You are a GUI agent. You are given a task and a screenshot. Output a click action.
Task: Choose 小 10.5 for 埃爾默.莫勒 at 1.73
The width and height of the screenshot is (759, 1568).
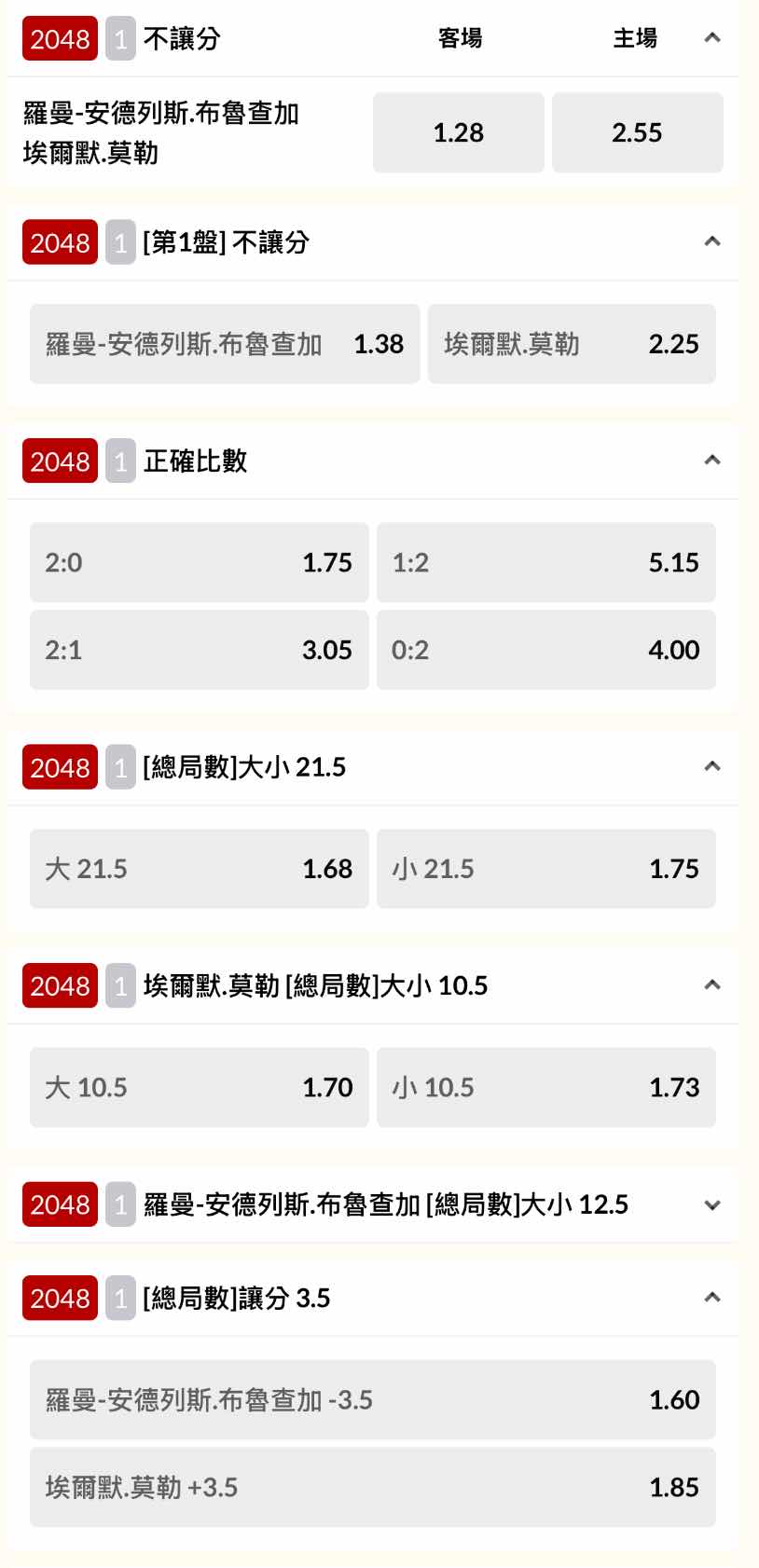(x=545, y=1087)
